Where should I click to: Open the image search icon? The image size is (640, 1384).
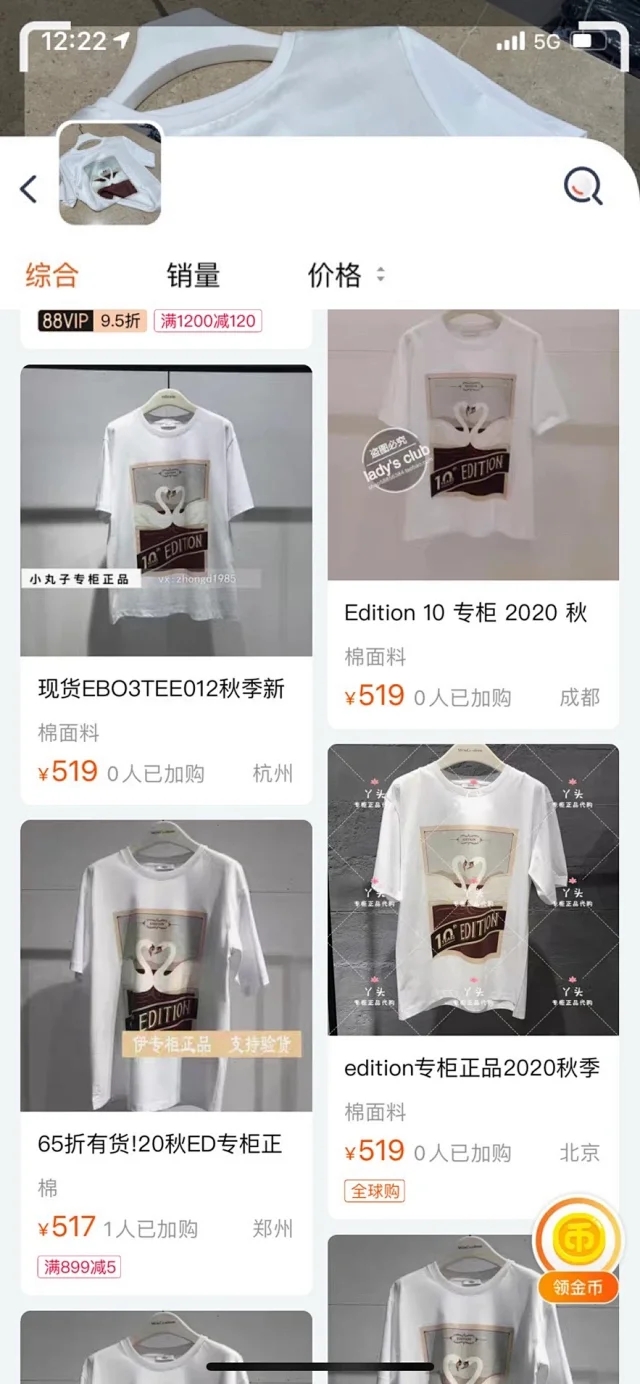pyautogui.click(x=583, y=185)
